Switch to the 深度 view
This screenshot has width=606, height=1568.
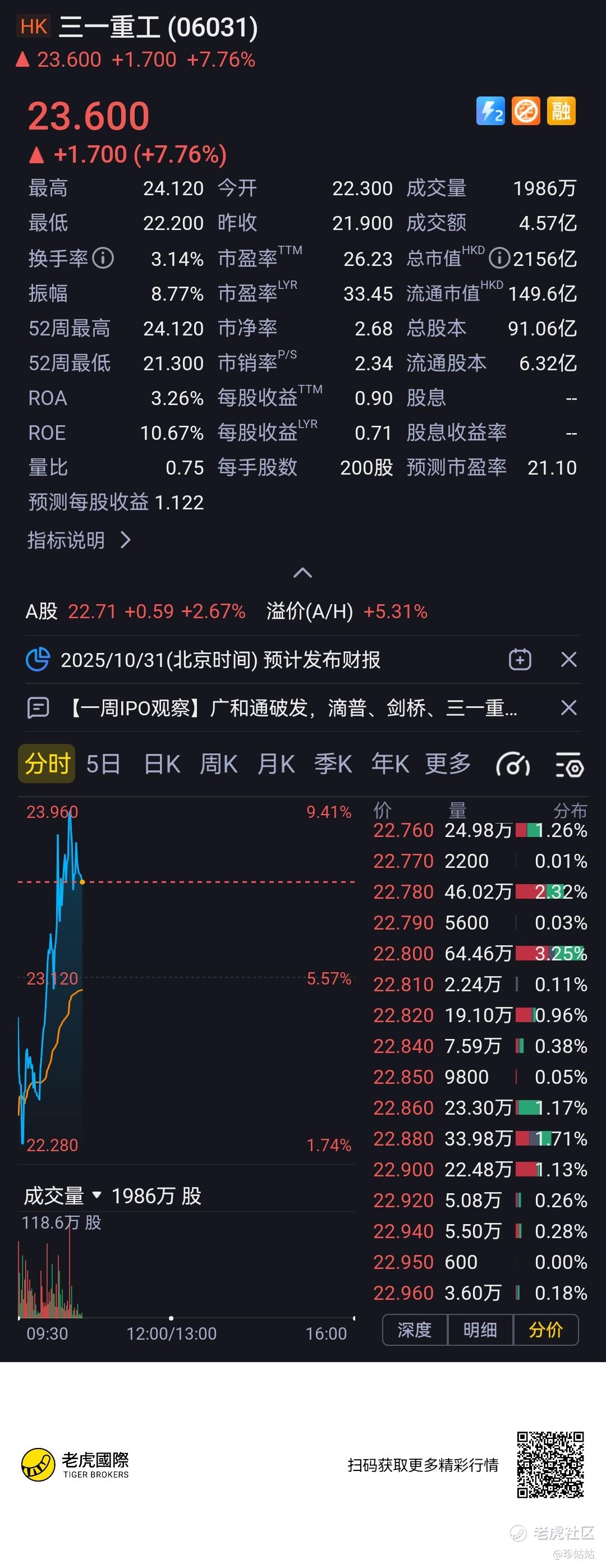tap(415, 1330)
